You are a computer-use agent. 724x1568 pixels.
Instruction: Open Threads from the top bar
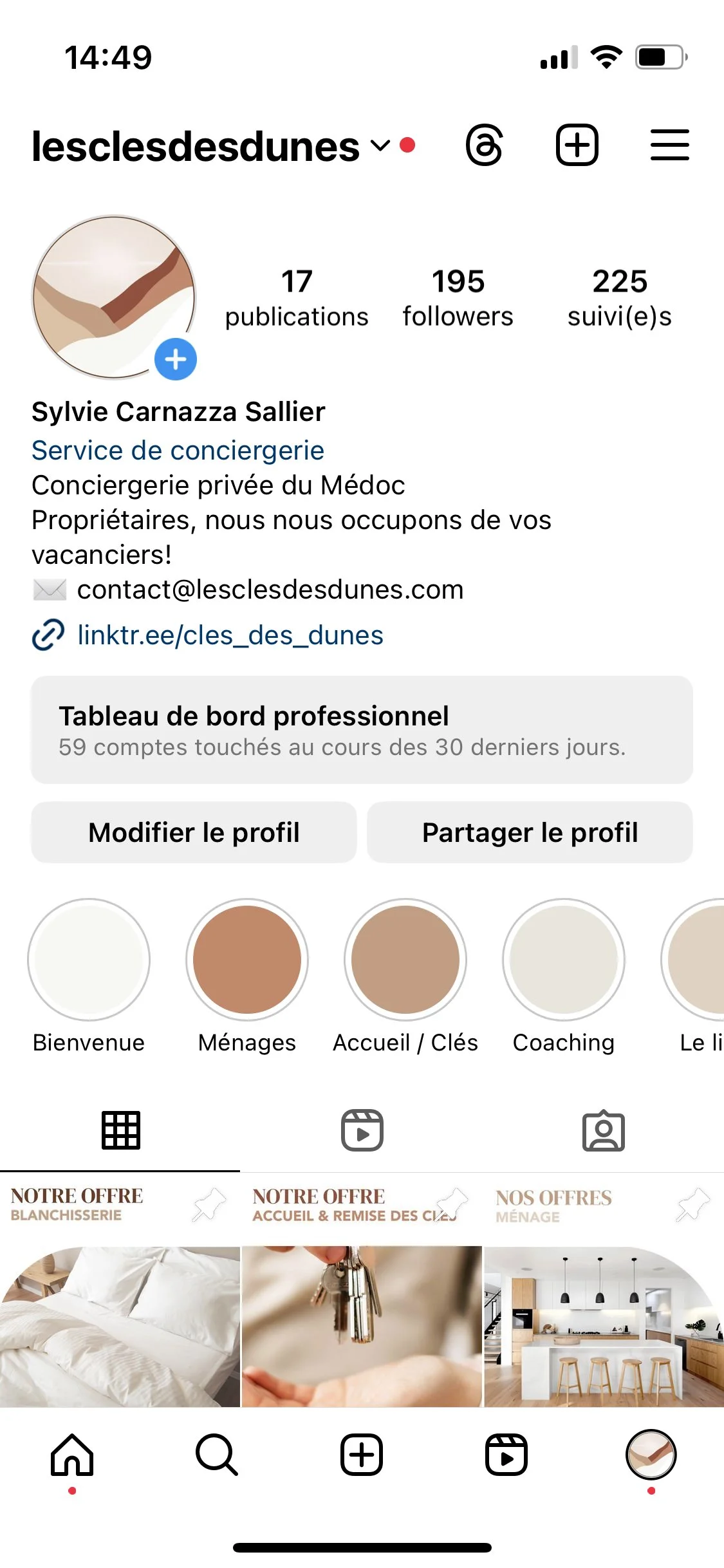pos(484,145)
